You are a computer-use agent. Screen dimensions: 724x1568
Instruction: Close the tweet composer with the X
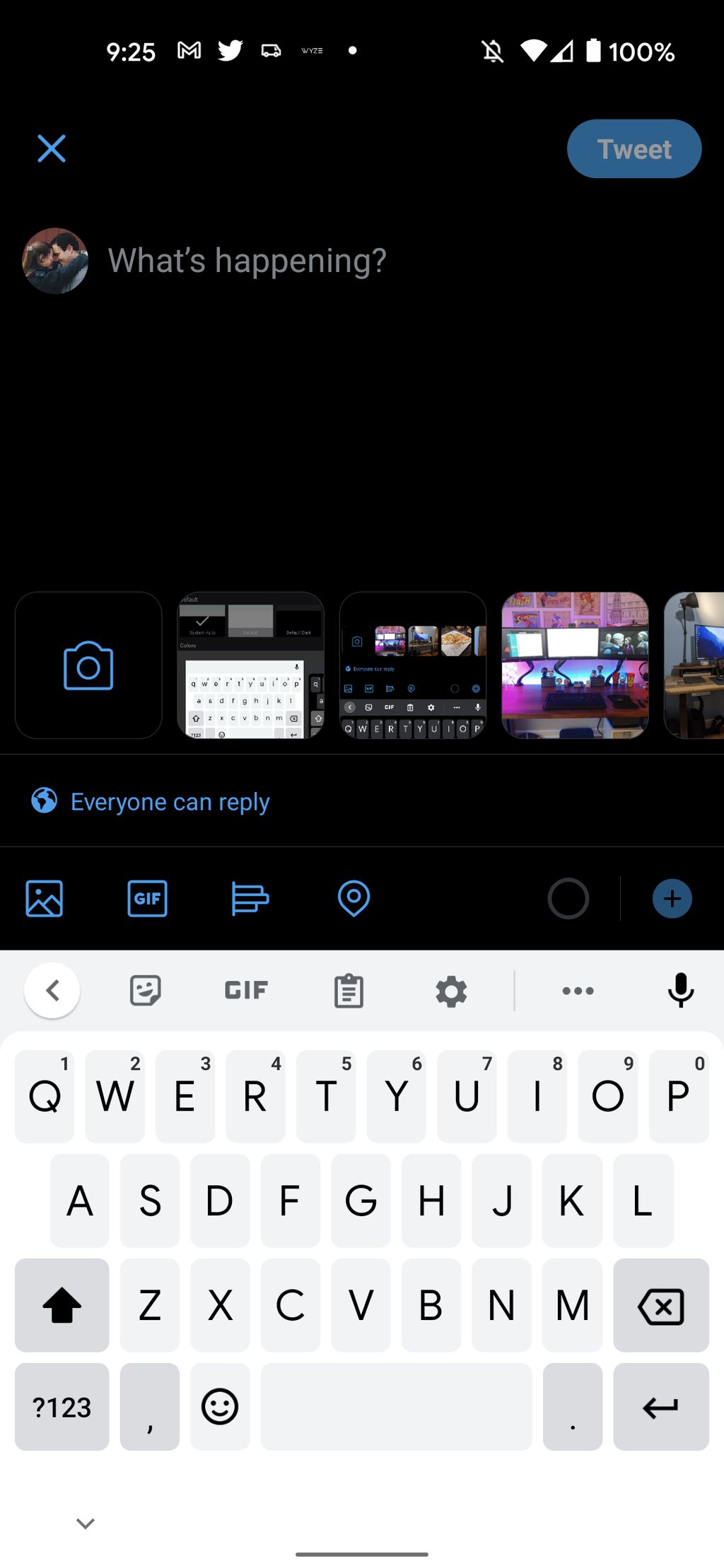[52, 148]
